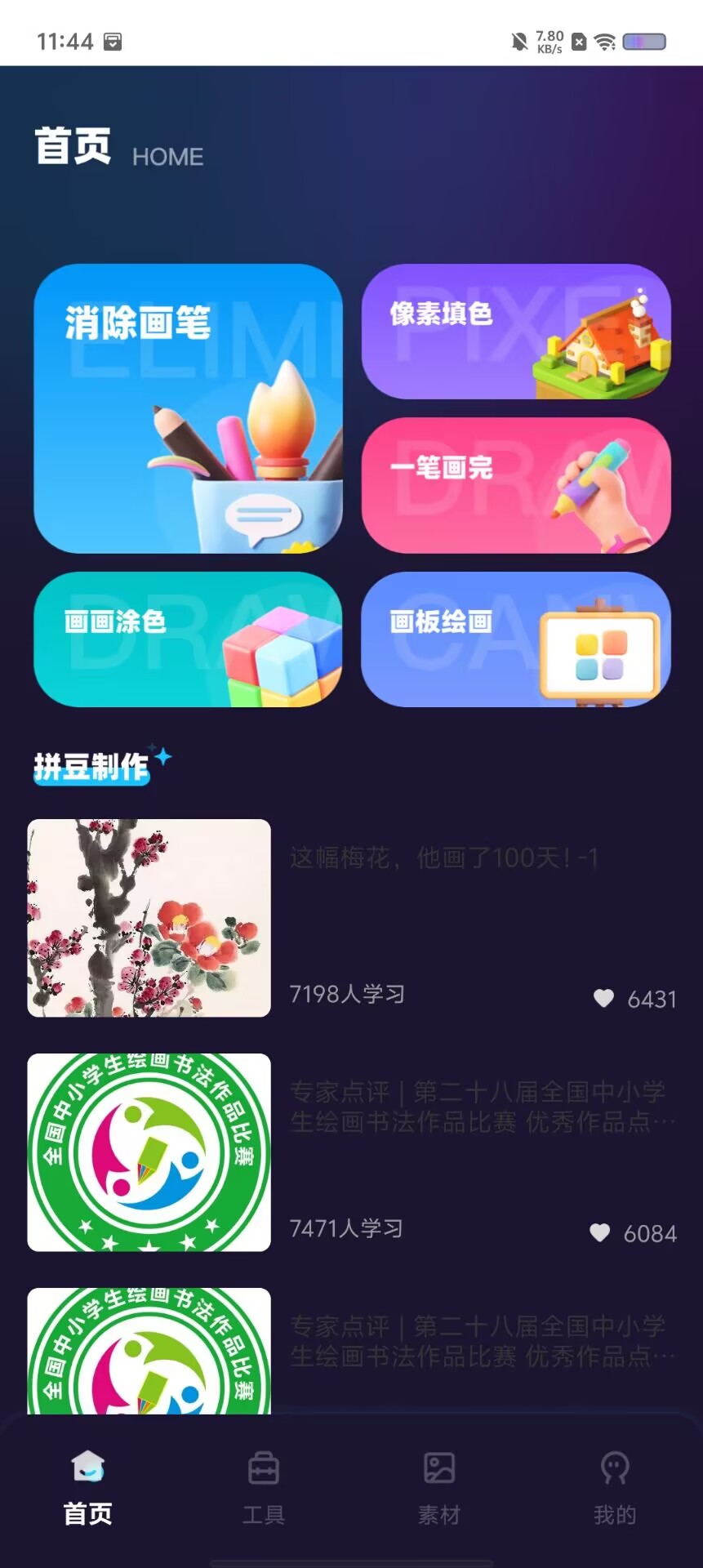Open the 画画涂色 card
The width and height of the screenshot is (703, 1568).
pos(188,639)
